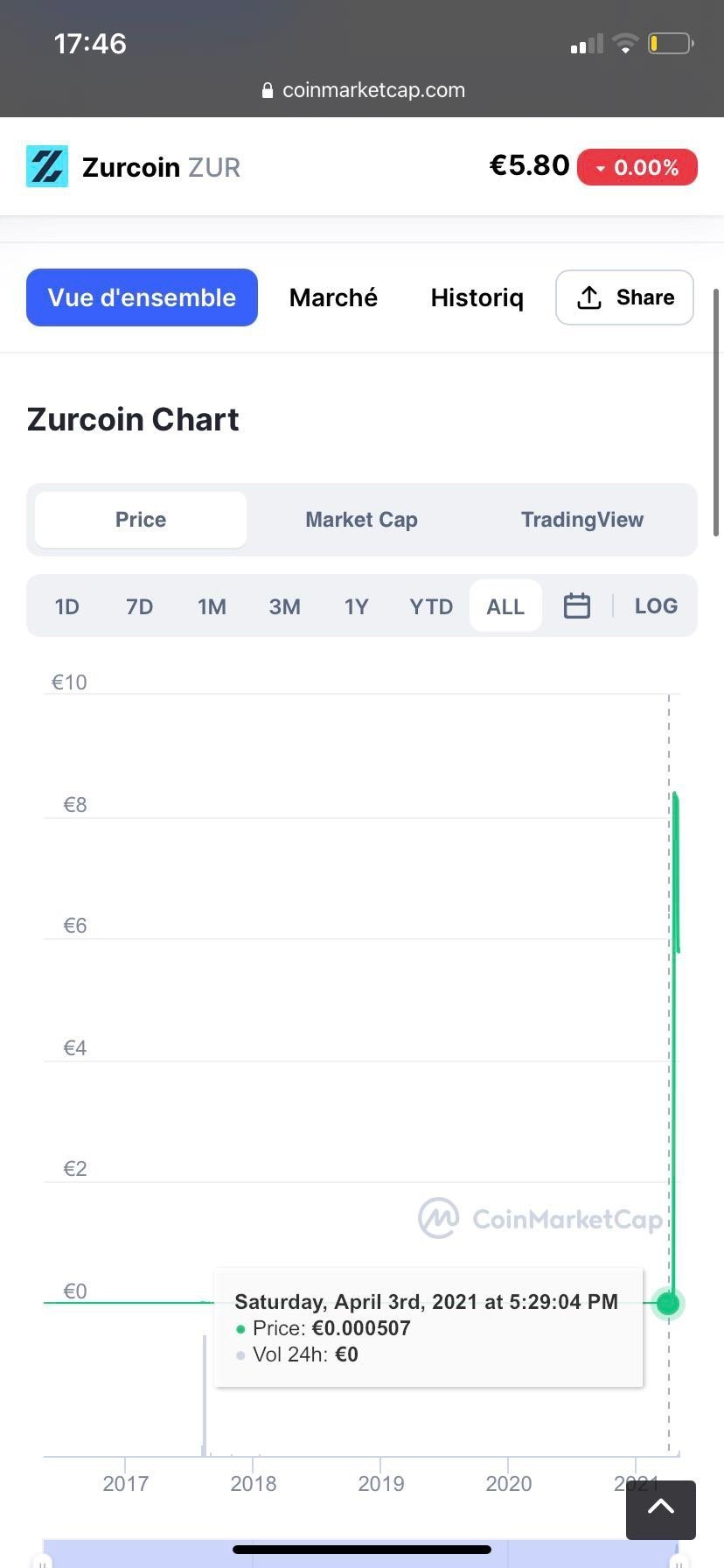The image size is (724, 1568).
Task: Open the TradingView chart
Action: (x=582, y=520)
